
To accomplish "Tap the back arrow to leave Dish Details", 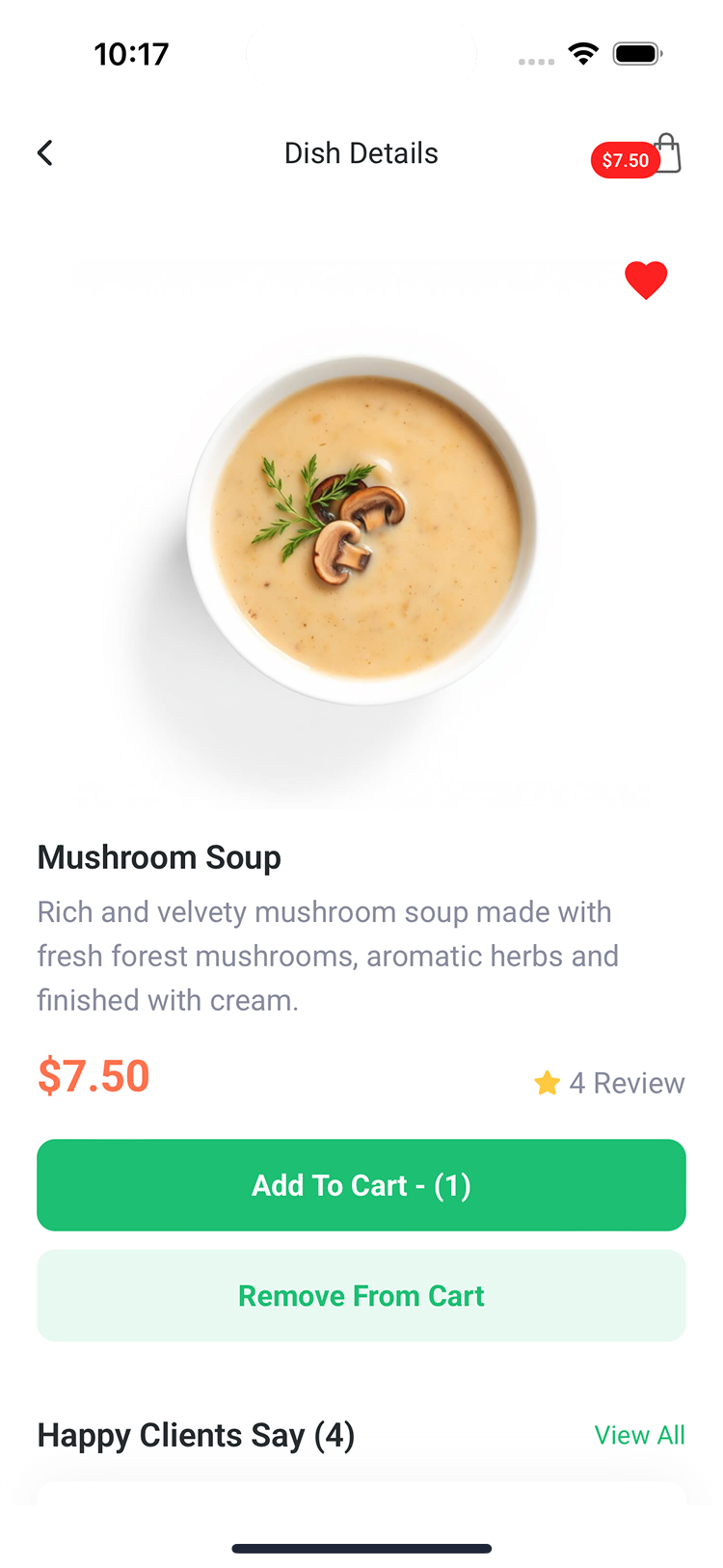I will click(44, 152).
